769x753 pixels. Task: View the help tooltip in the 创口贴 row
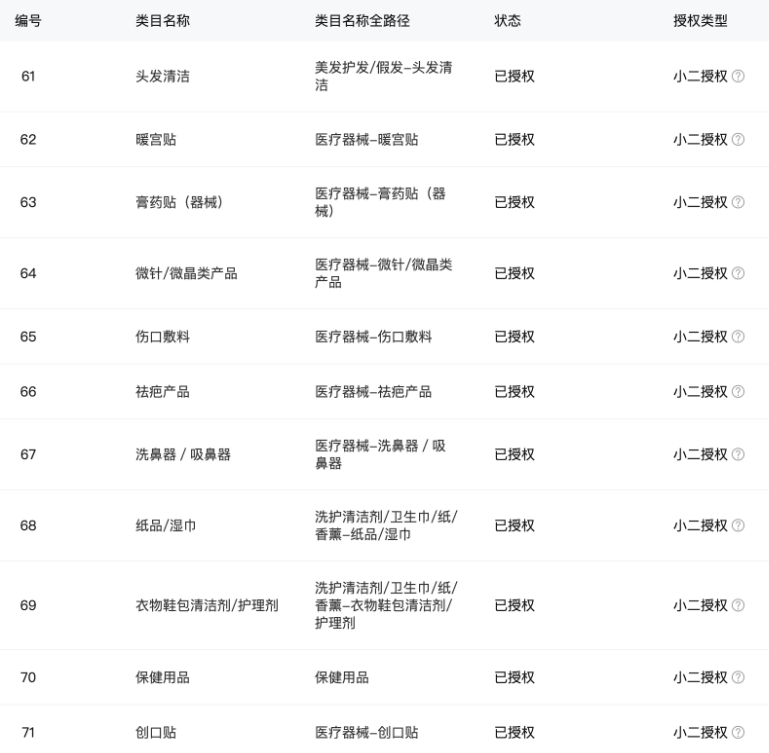coord(738,732)
